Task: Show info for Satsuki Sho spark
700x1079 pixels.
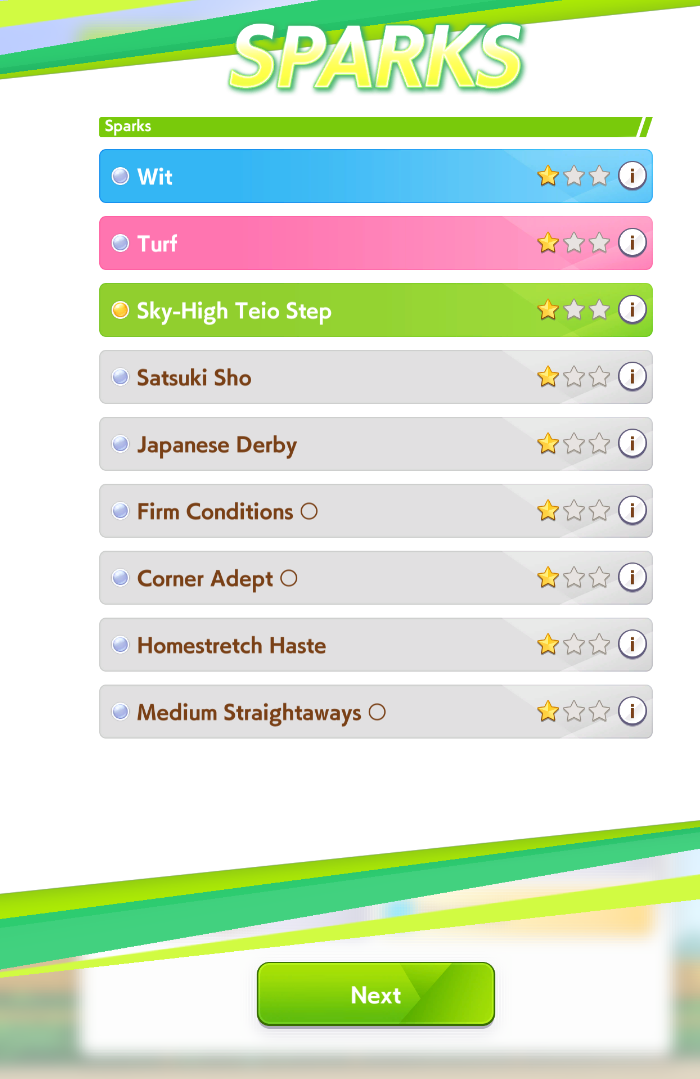Action: tap(632, 377)
